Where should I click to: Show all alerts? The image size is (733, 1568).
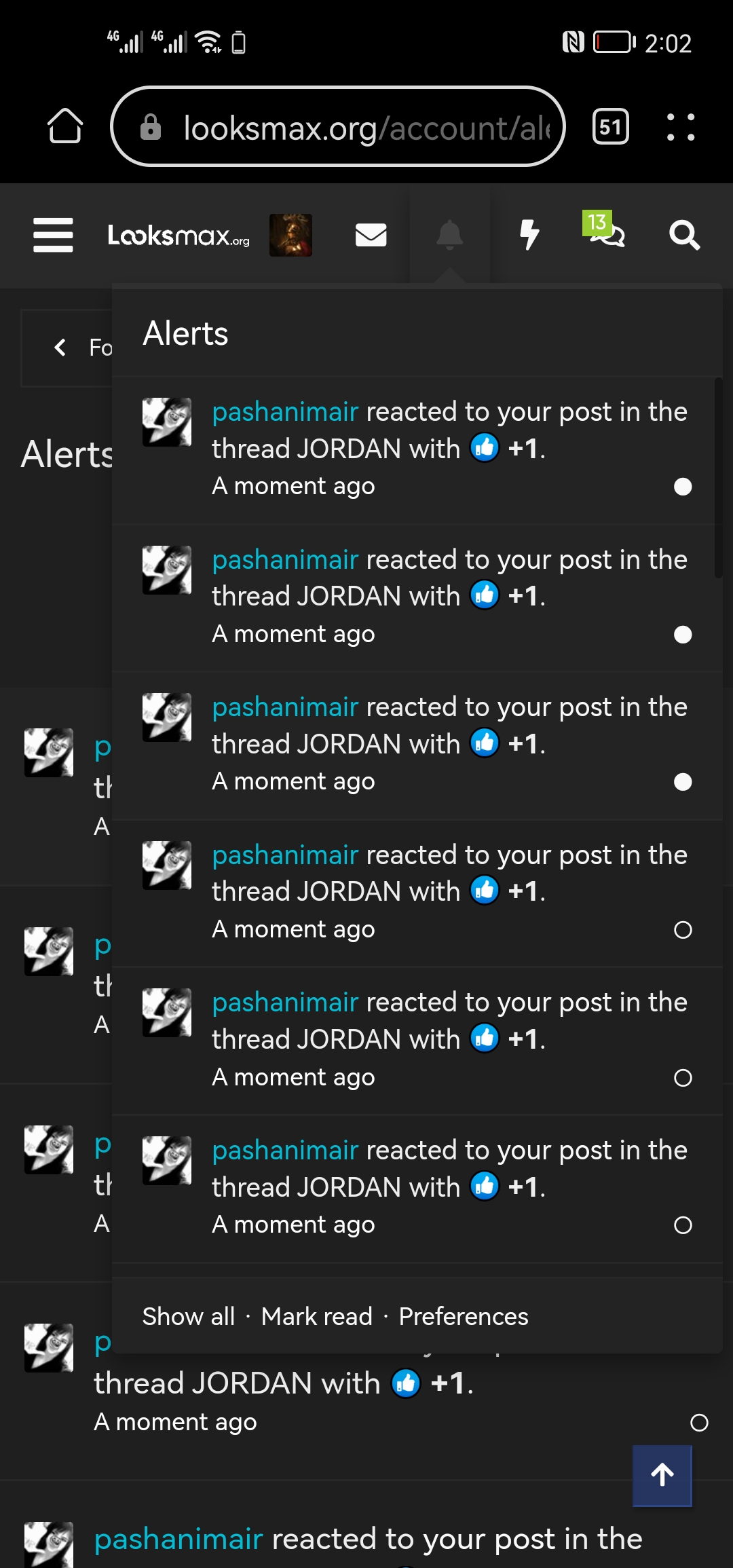188,1316
